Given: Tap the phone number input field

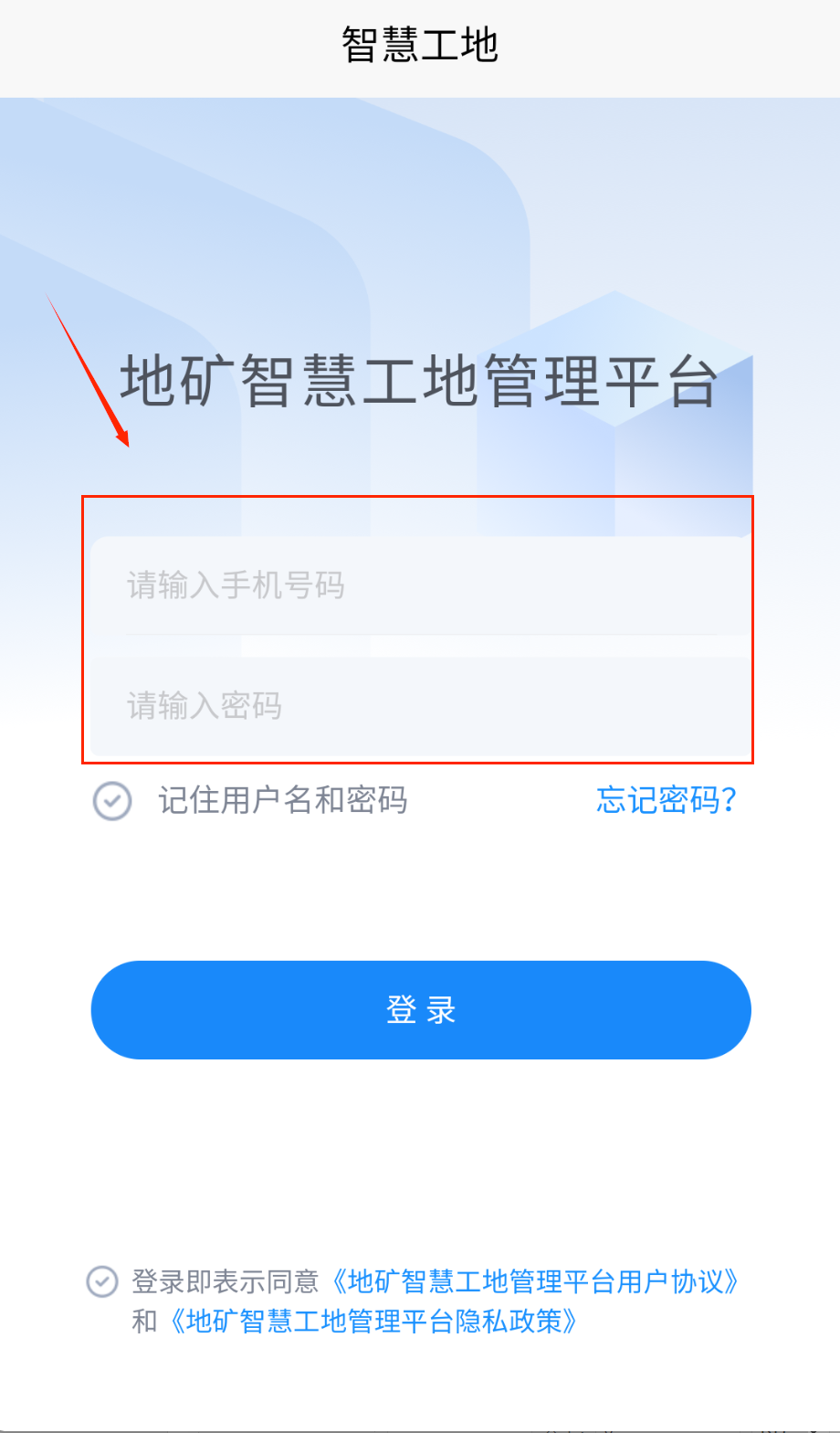Looking at the screenshot, I should pos(420,585).
